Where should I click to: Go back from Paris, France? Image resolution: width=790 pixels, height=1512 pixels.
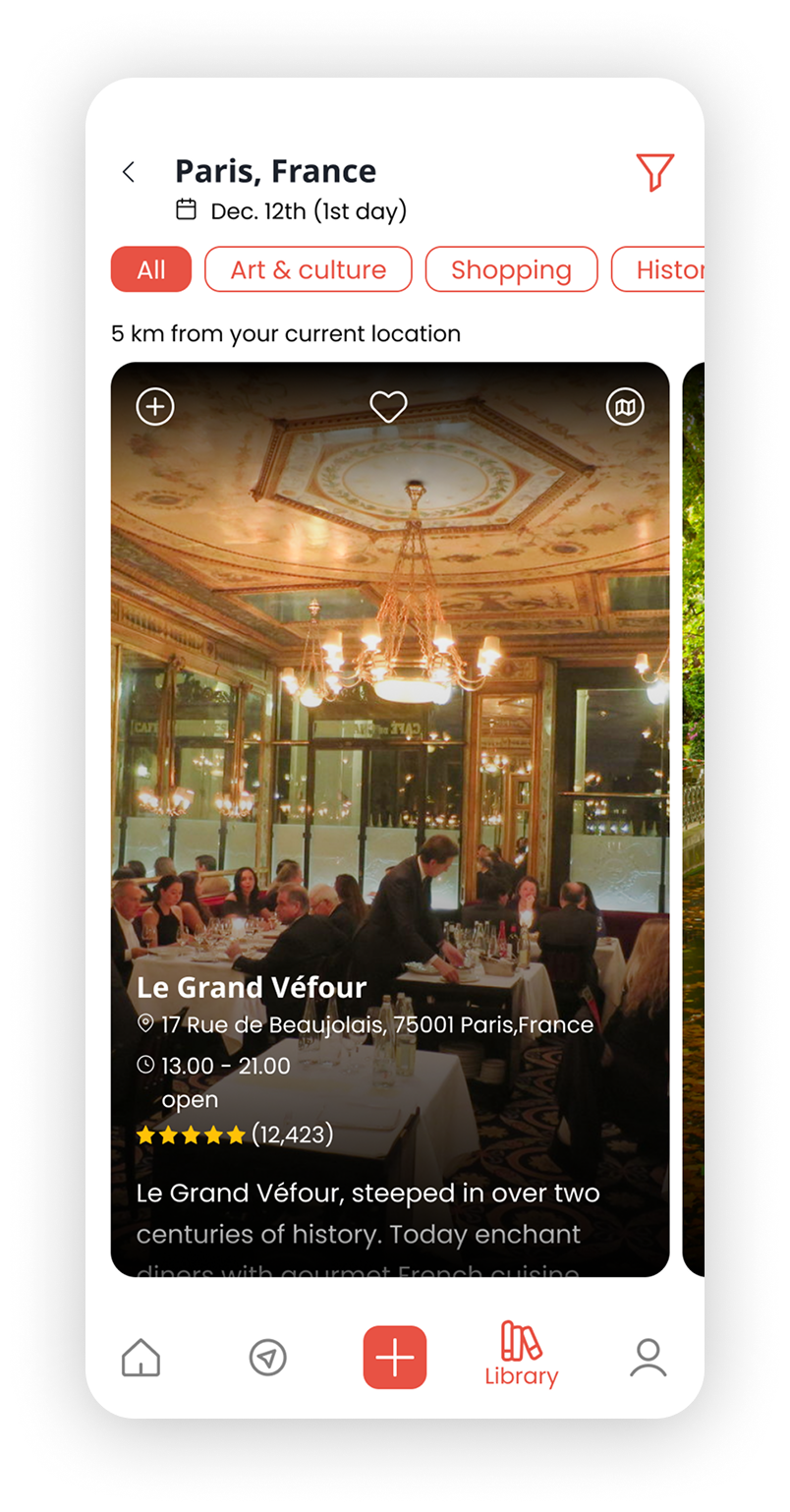tap(129, 172)
